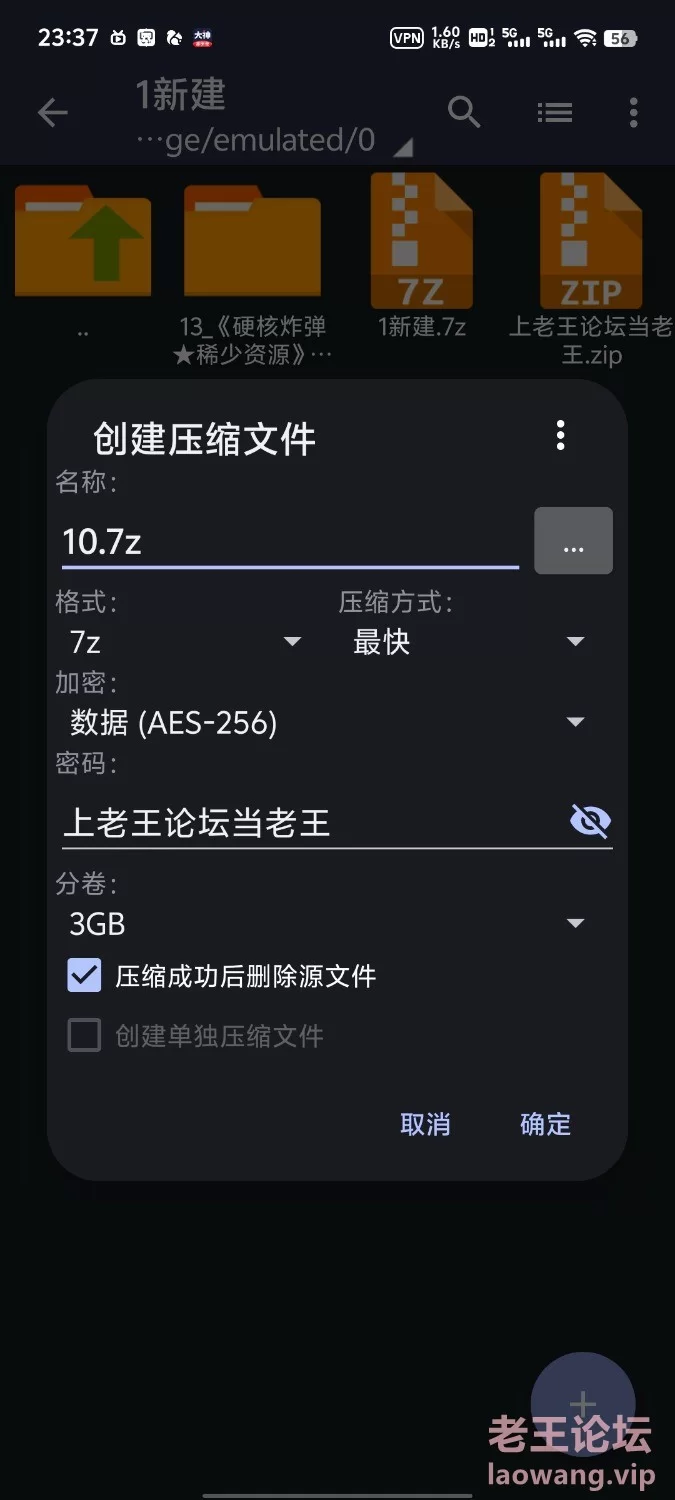675x1500 pixels.
Task: Uncheck 压缩成功后删除源文件
Action: tap(84, 975)
